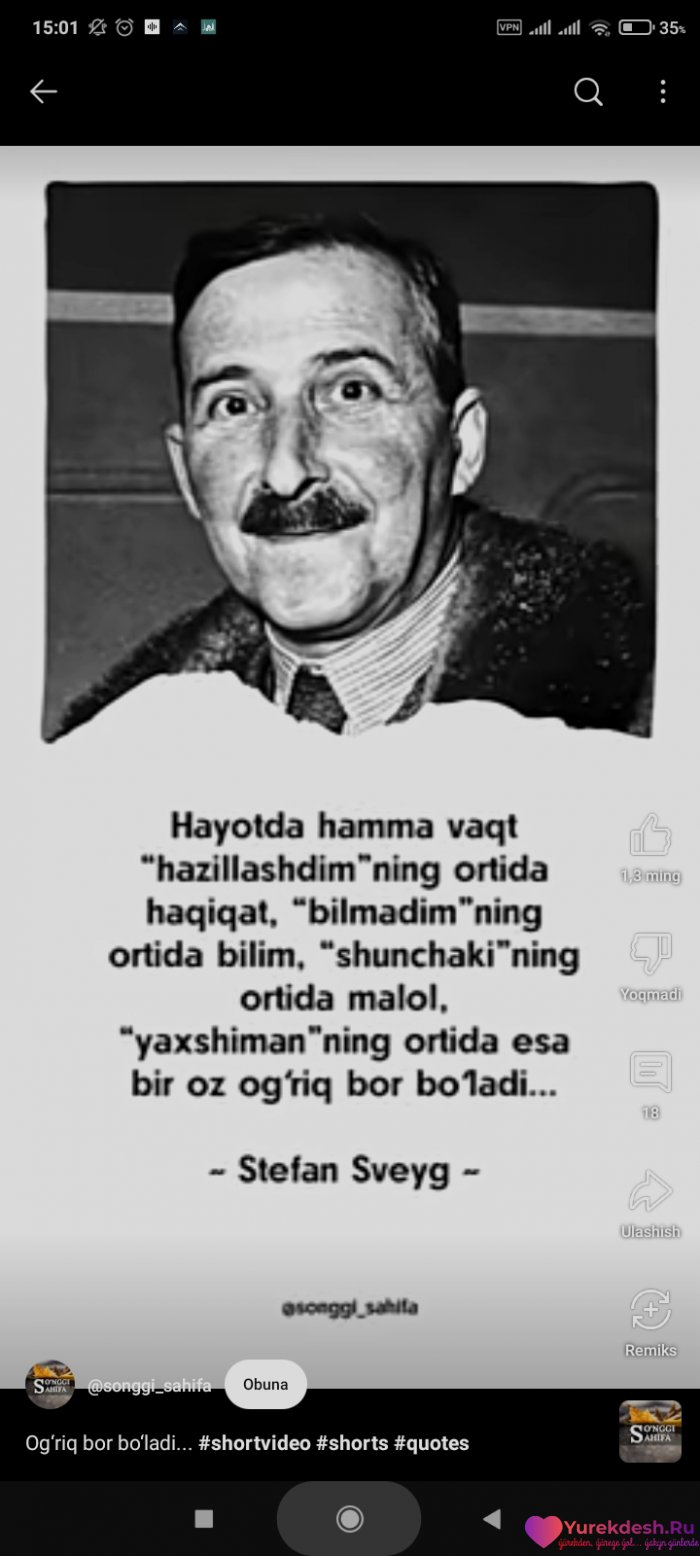
Task: Dislike the video with Yoqmadi
Action: click(650, 954)
